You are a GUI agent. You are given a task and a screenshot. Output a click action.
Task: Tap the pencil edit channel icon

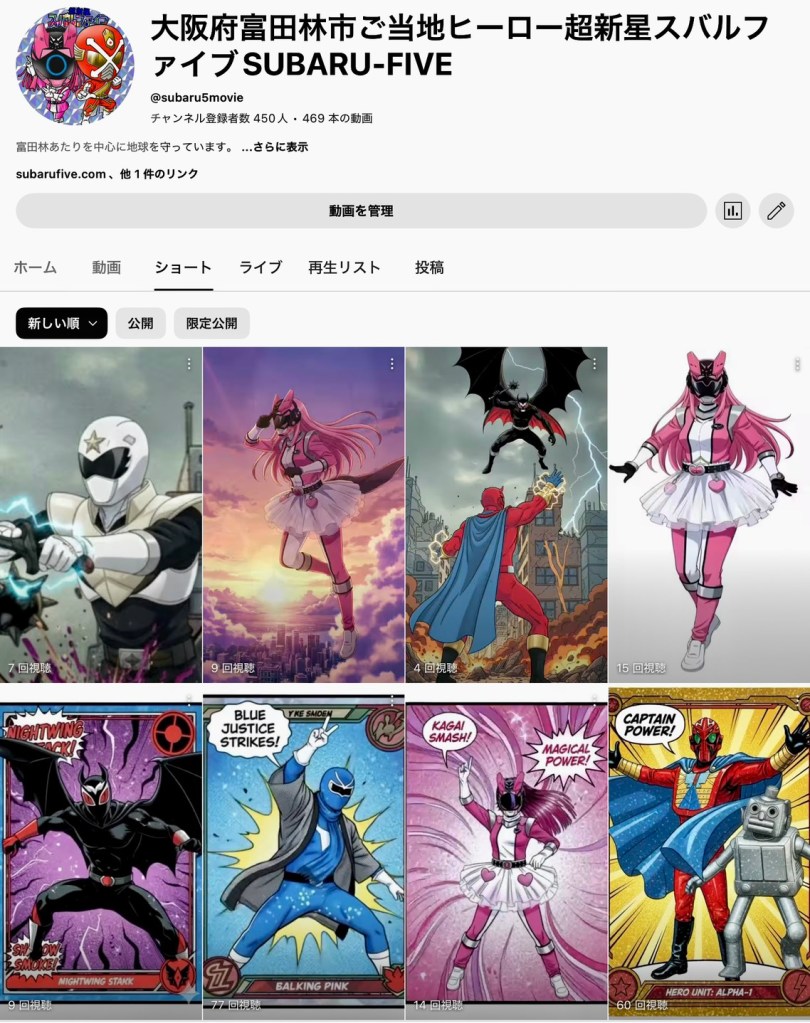pyautogui.click(x=775, y=211)
